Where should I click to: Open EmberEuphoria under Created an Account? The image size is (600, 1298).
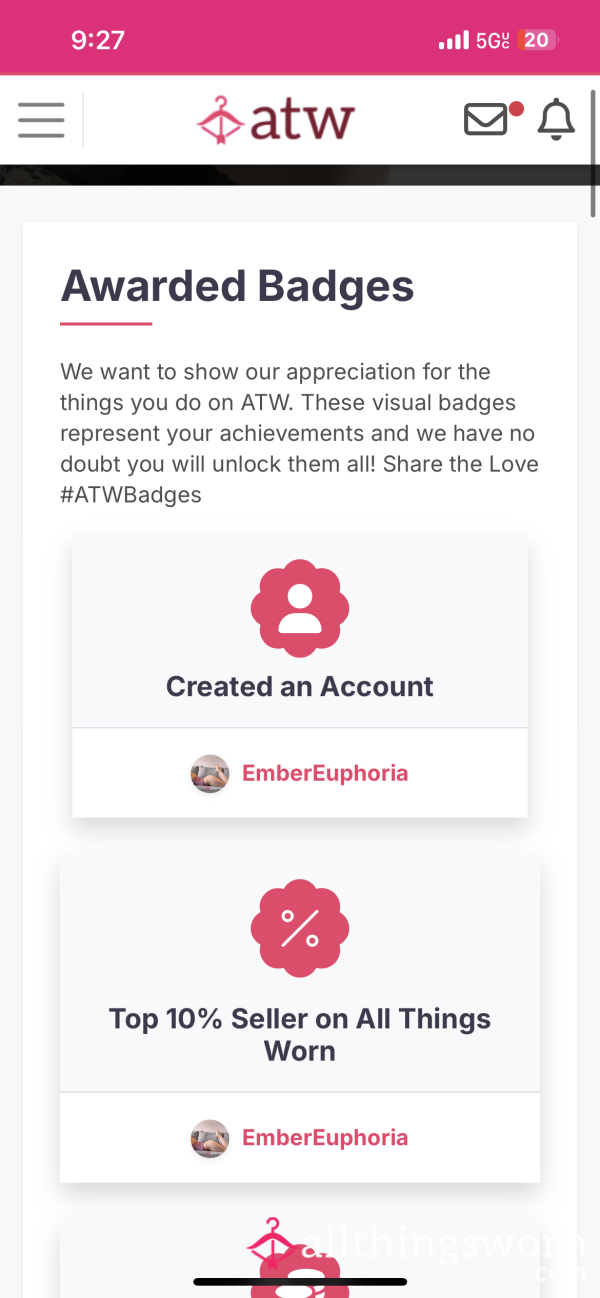(325, 773)
